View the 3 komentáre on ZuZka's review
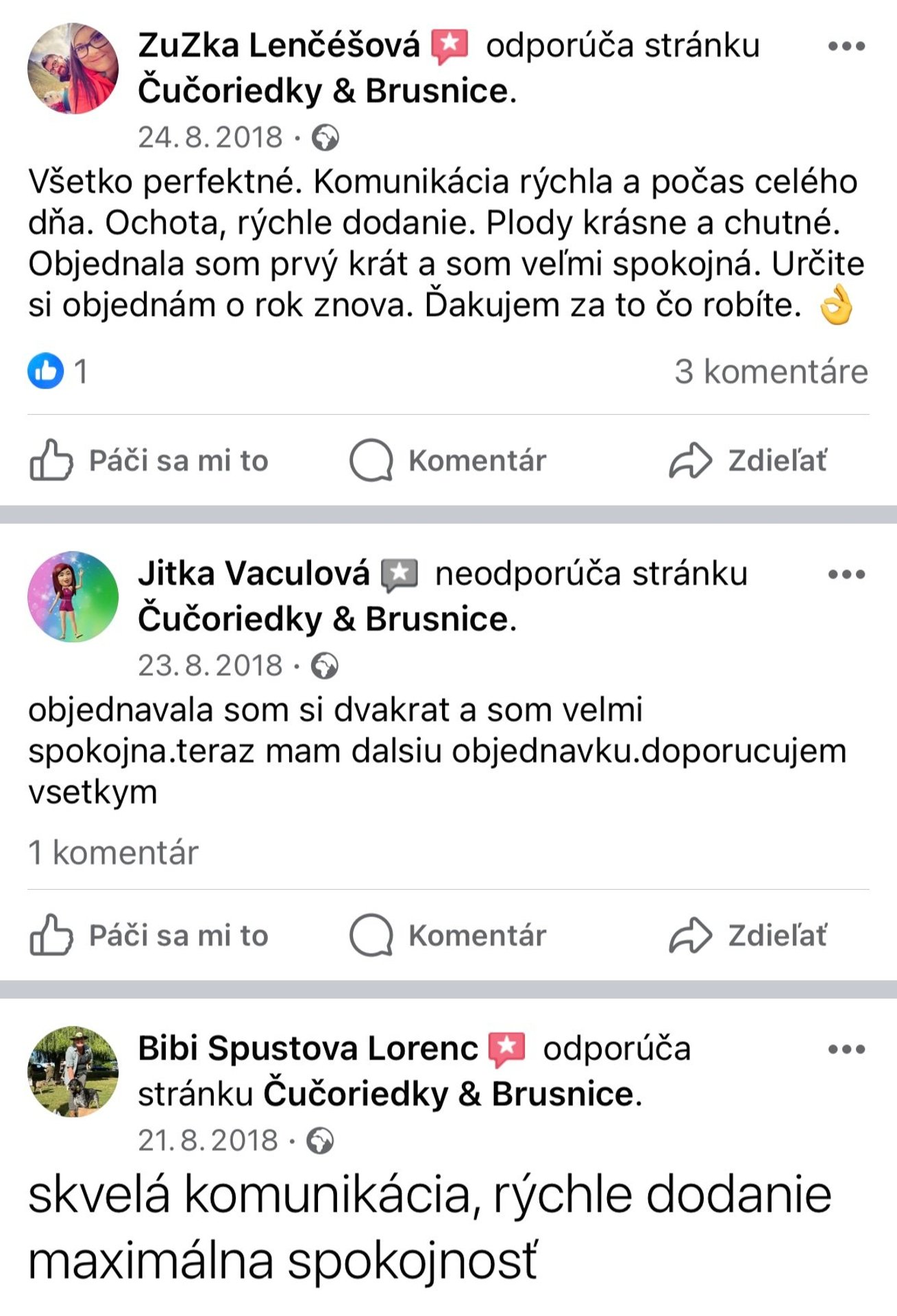This screenshot has width=897, height=1316. pos(771,371)
